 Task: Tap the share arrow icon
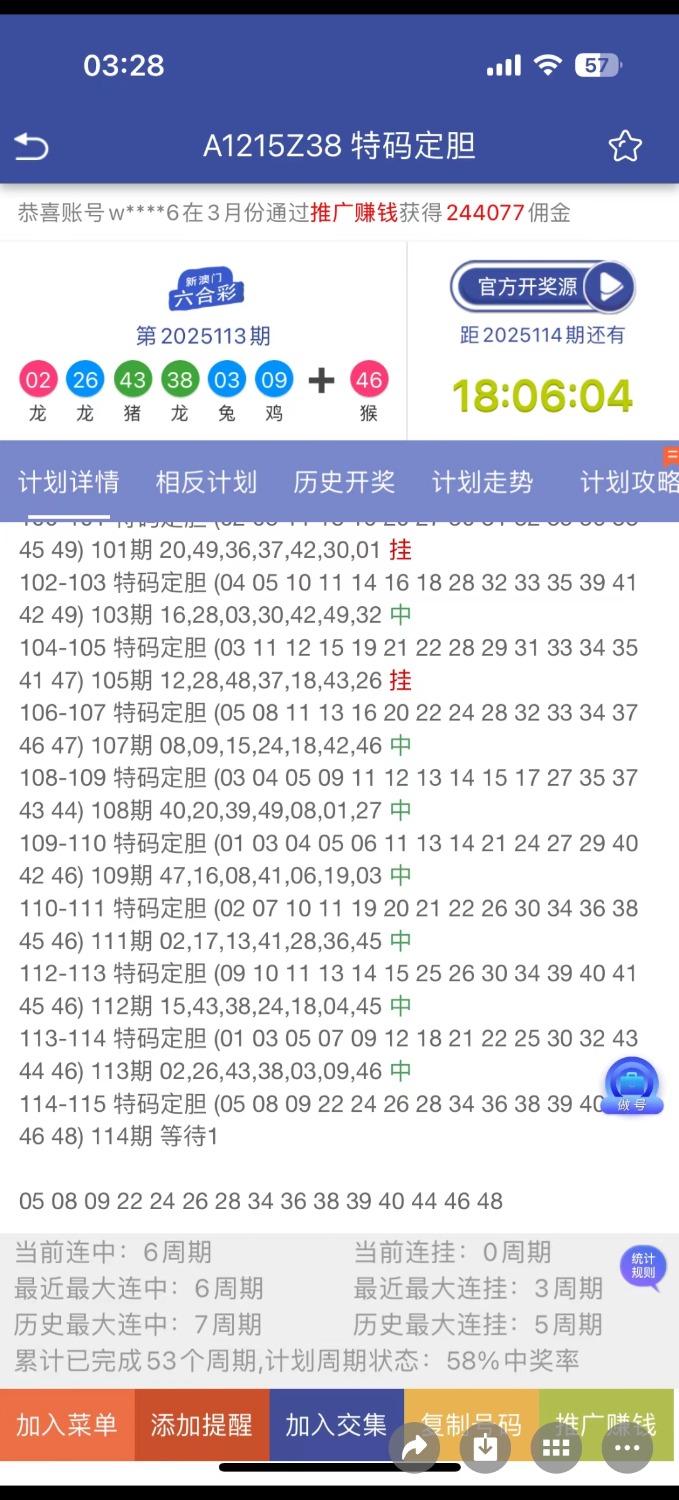coord(414,1447)
